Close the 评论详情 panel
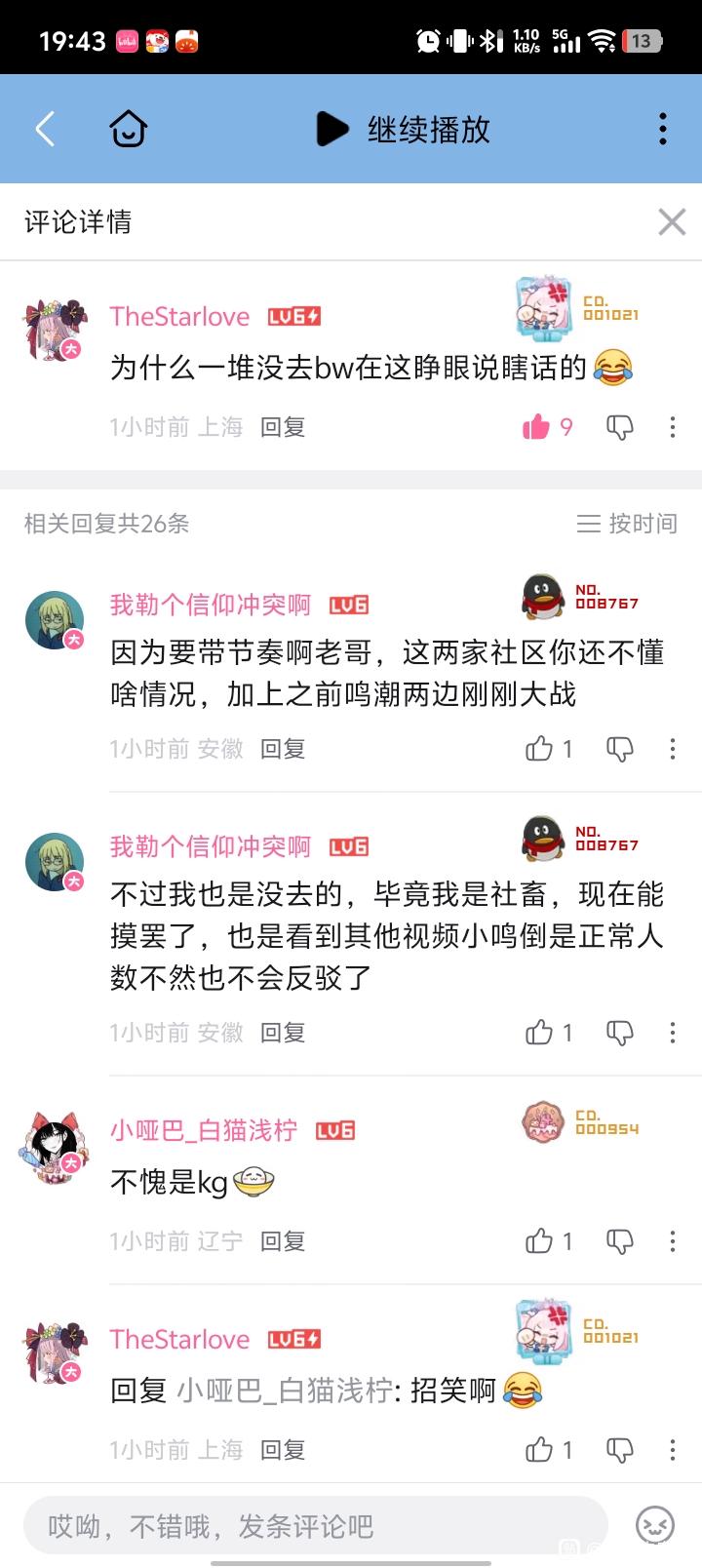The height and width of the screenshot is (1568, 702). click(672, 222)
